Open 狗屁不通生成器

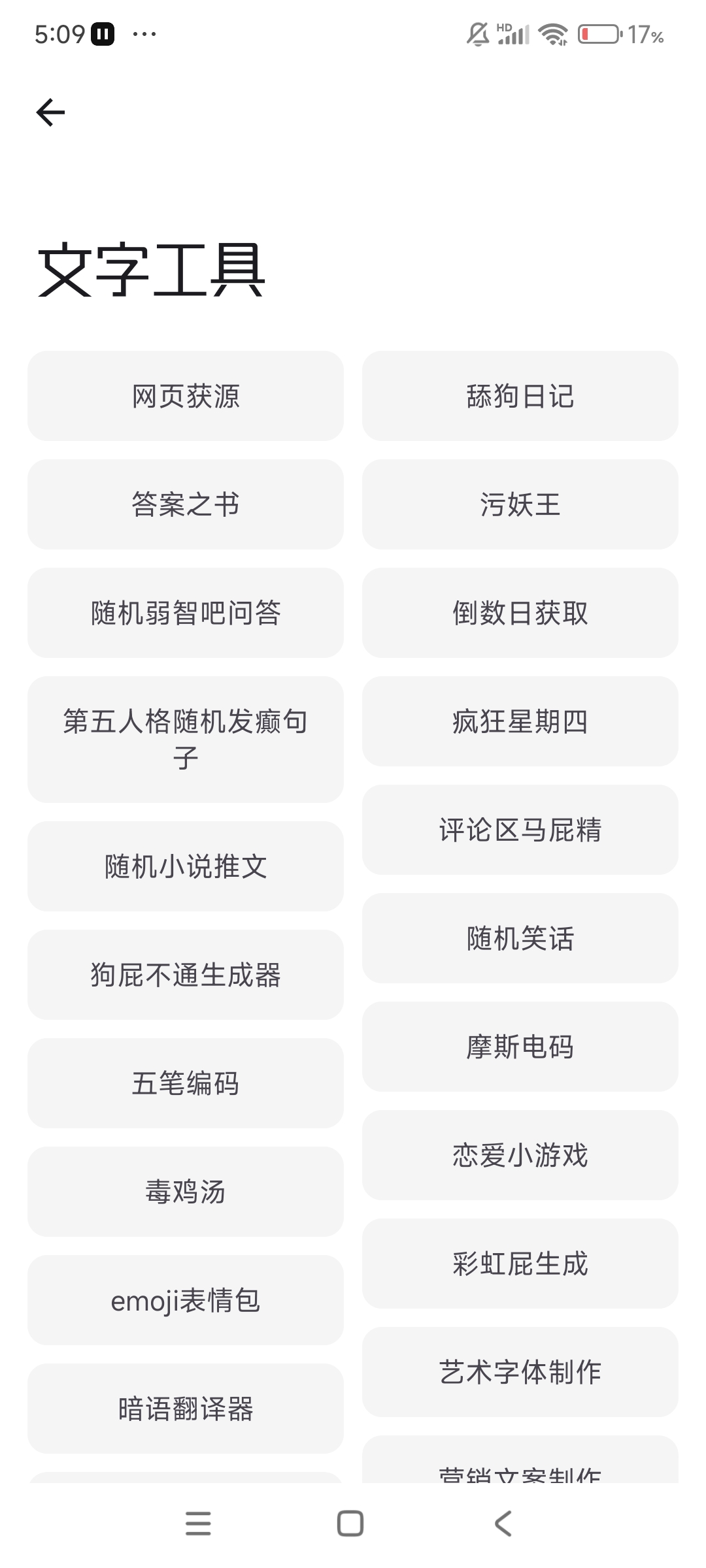click(186, 975)
